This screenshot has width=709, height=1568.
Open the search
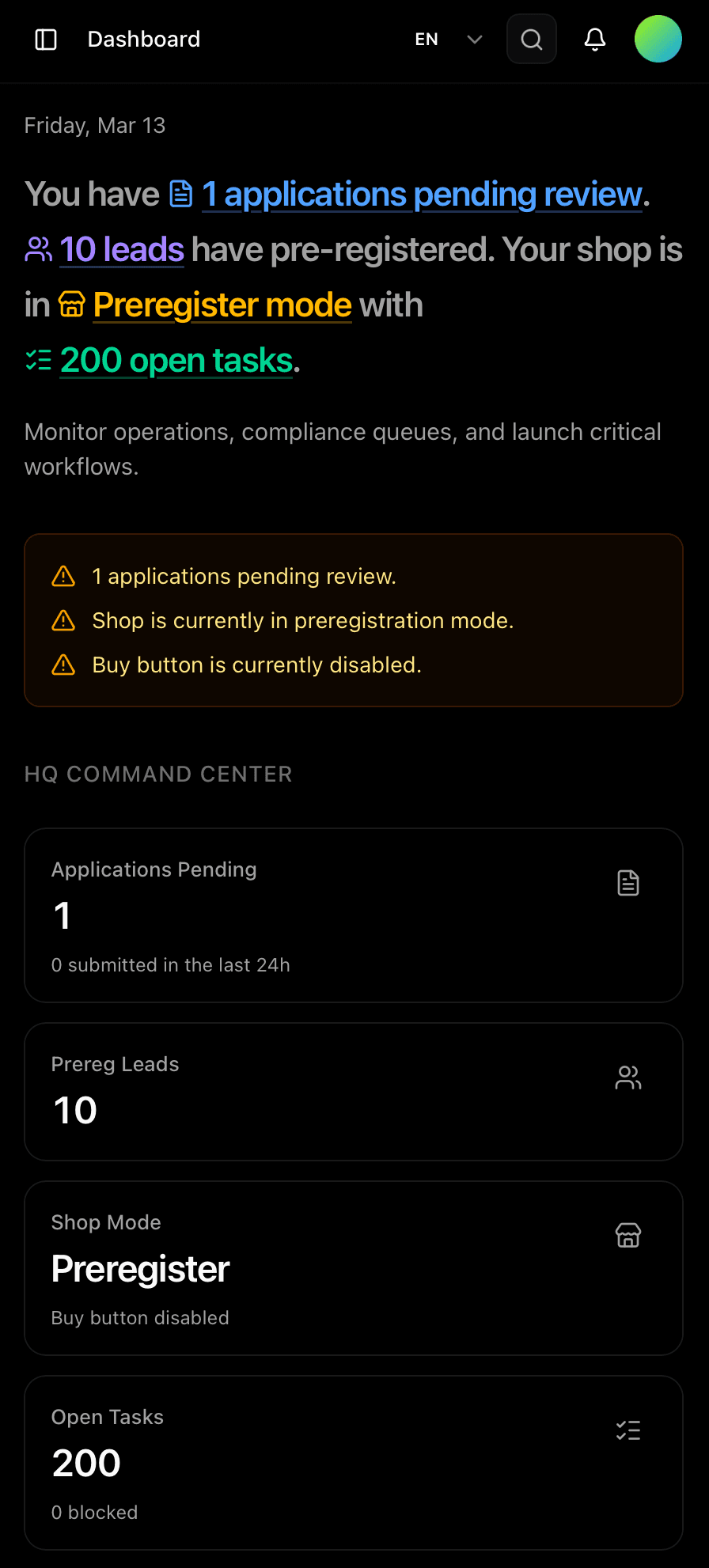pyautogui.click(x=531, y=39)
